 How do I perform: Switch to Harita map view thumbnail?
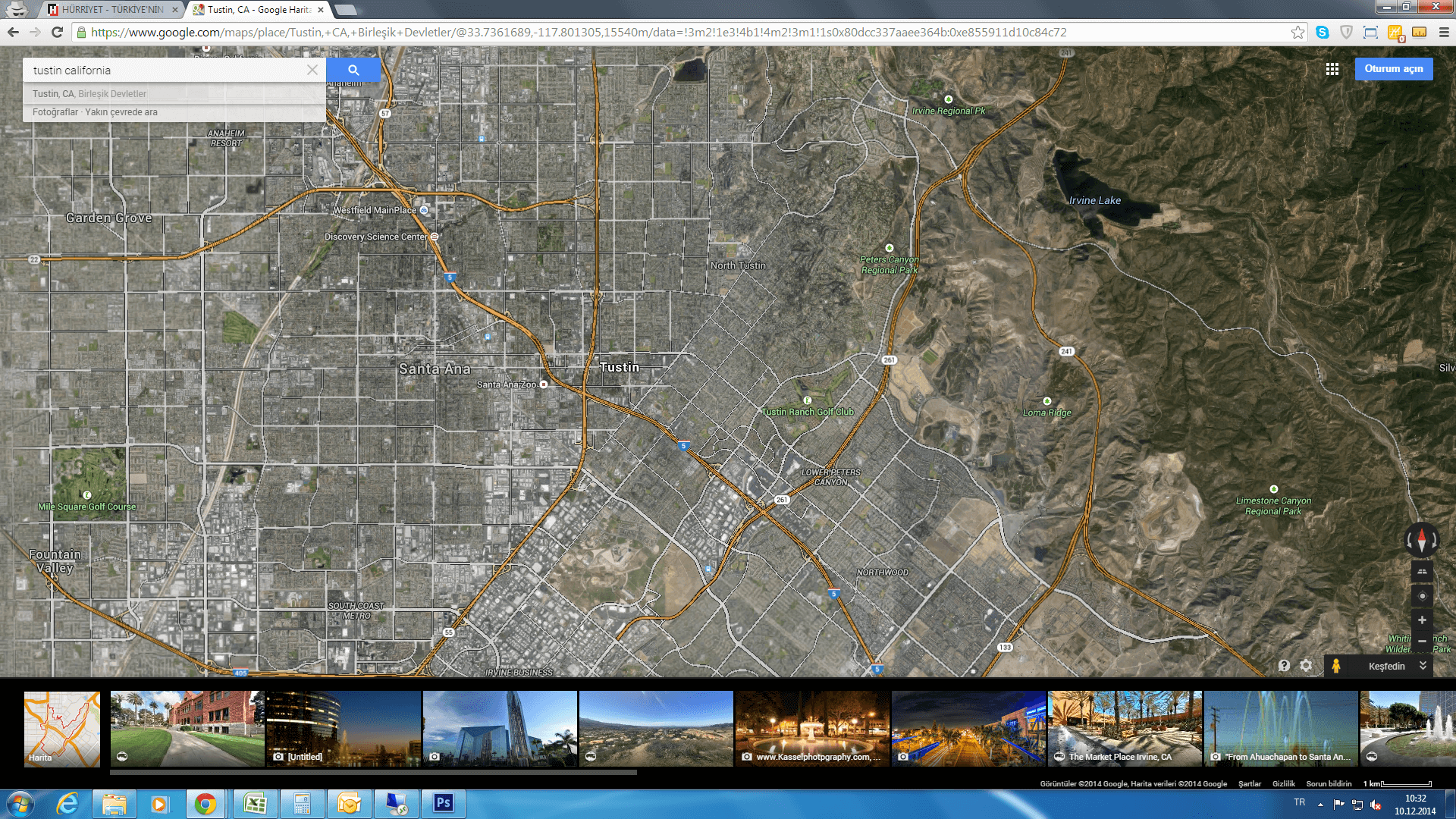pos(62,729)
